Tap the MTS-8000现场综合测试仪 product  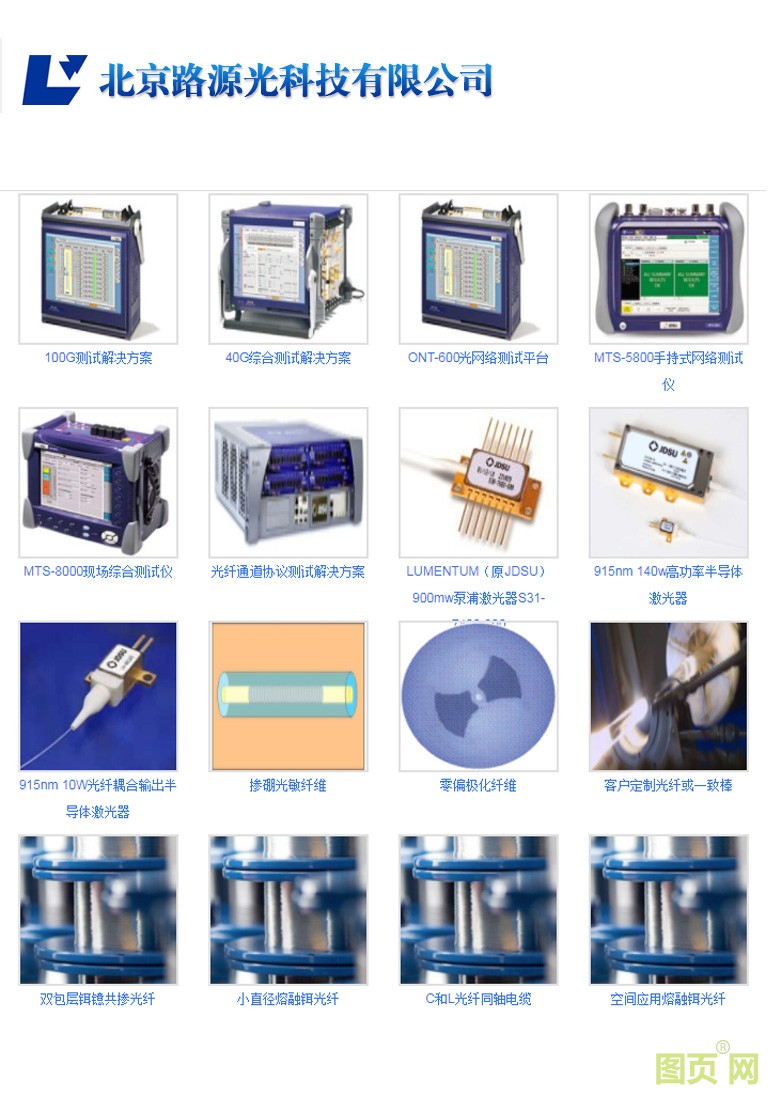coord(98,483)
